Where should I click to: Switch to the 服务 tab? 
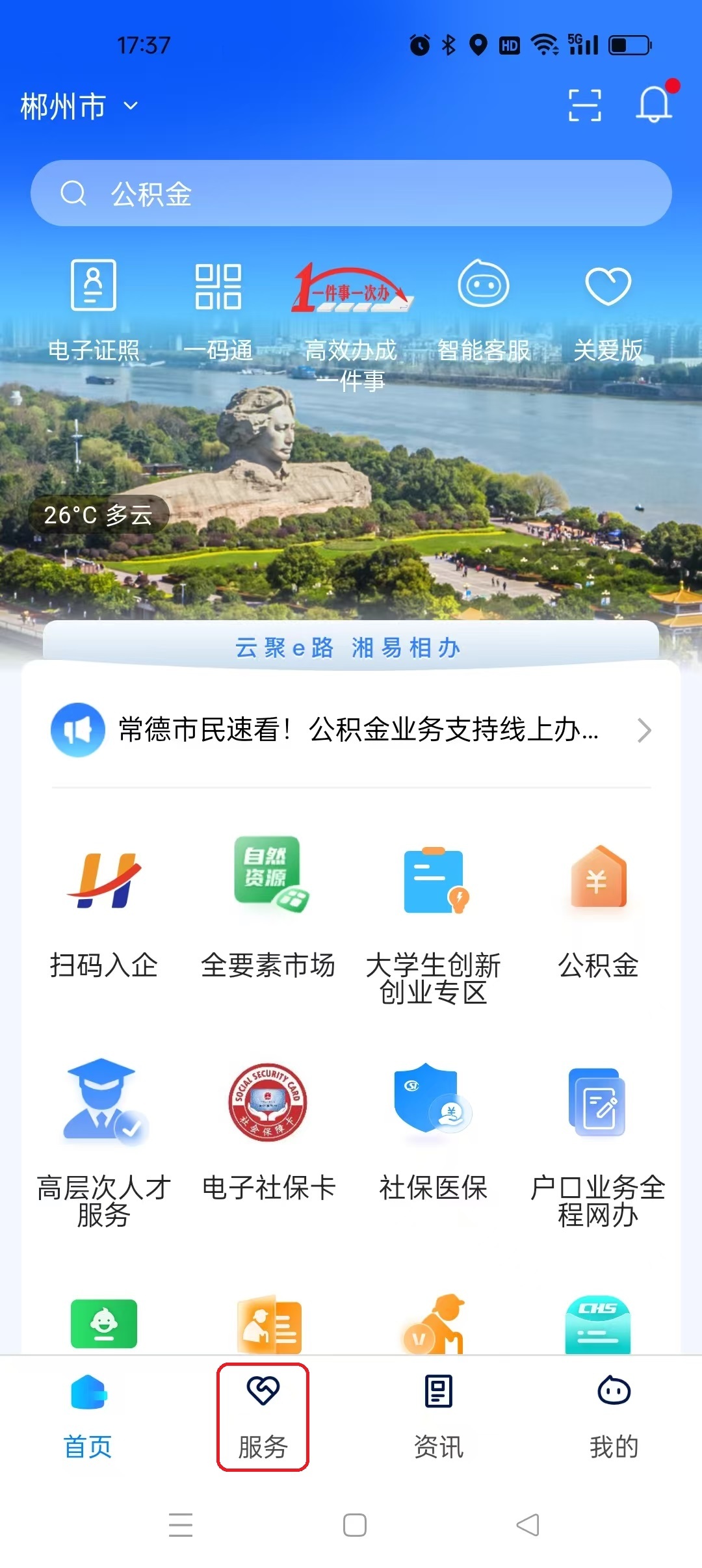[263, 1417]
